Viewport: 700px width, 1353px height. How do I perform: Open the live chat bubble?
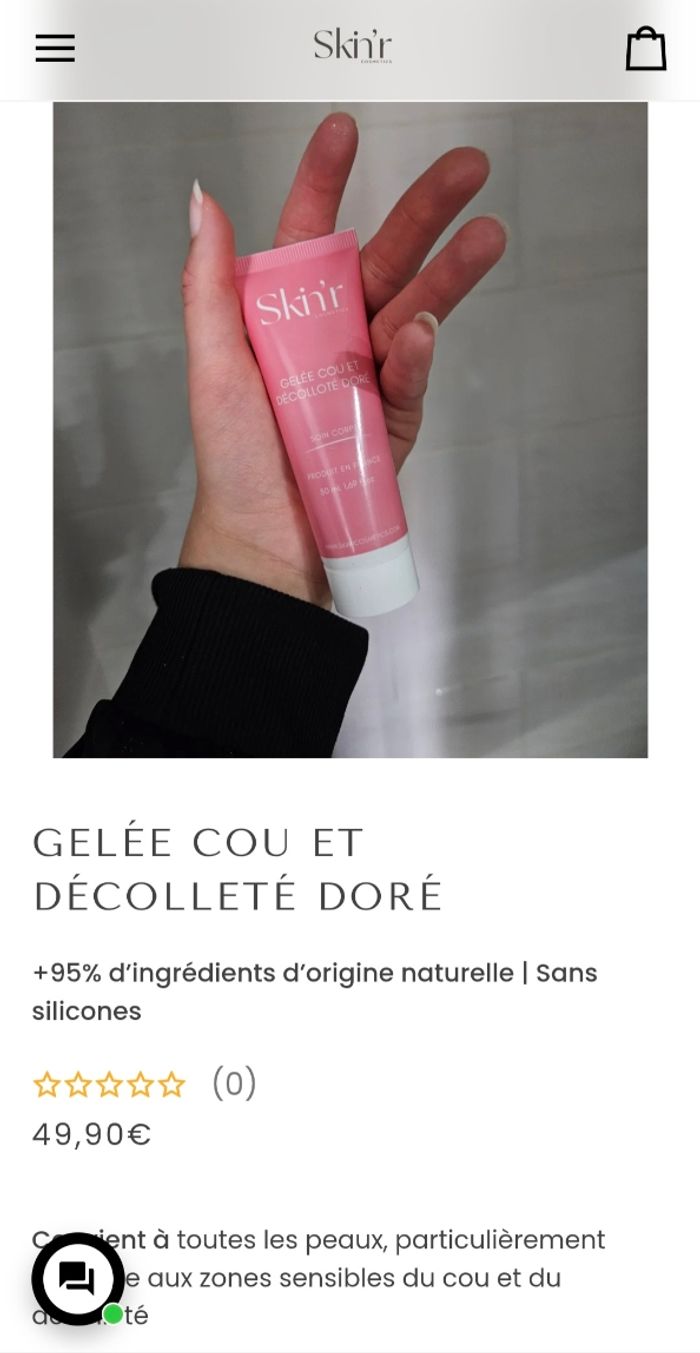(78, 1279)
